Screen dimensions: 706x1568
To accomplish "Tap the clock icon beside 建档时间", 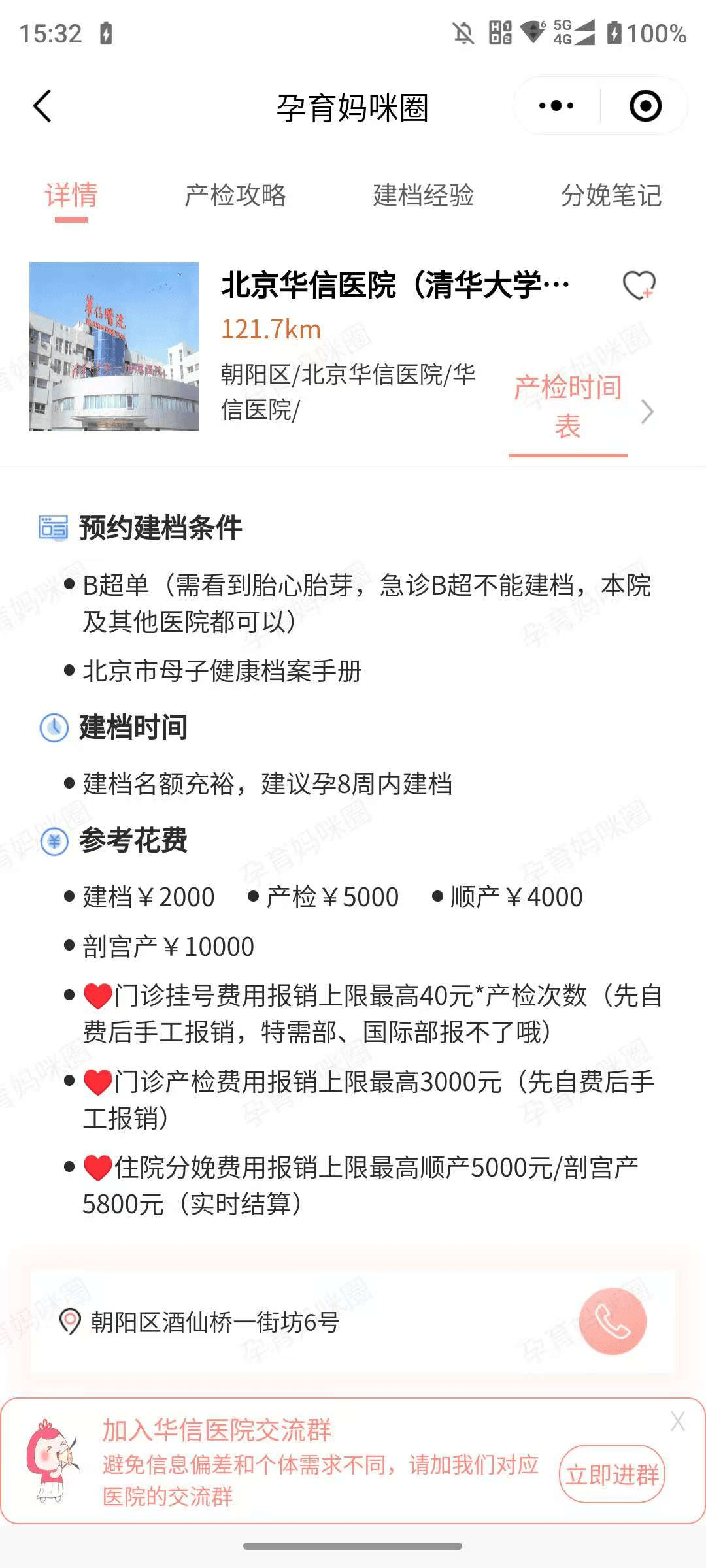I will click(x=54, y=726).
